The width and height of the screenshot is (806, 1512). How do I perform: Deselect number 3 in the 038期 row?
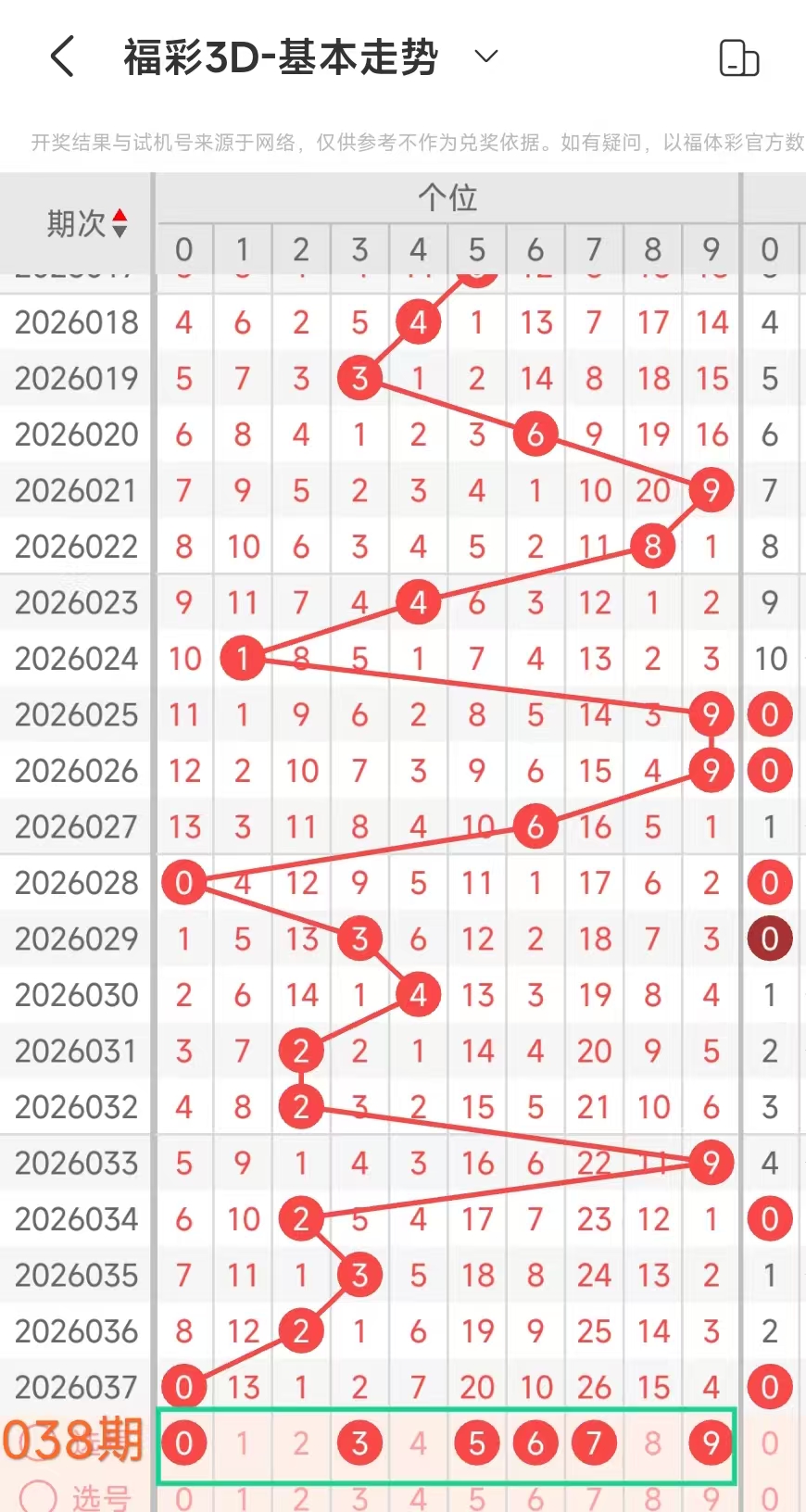[x=359, y=1443]
